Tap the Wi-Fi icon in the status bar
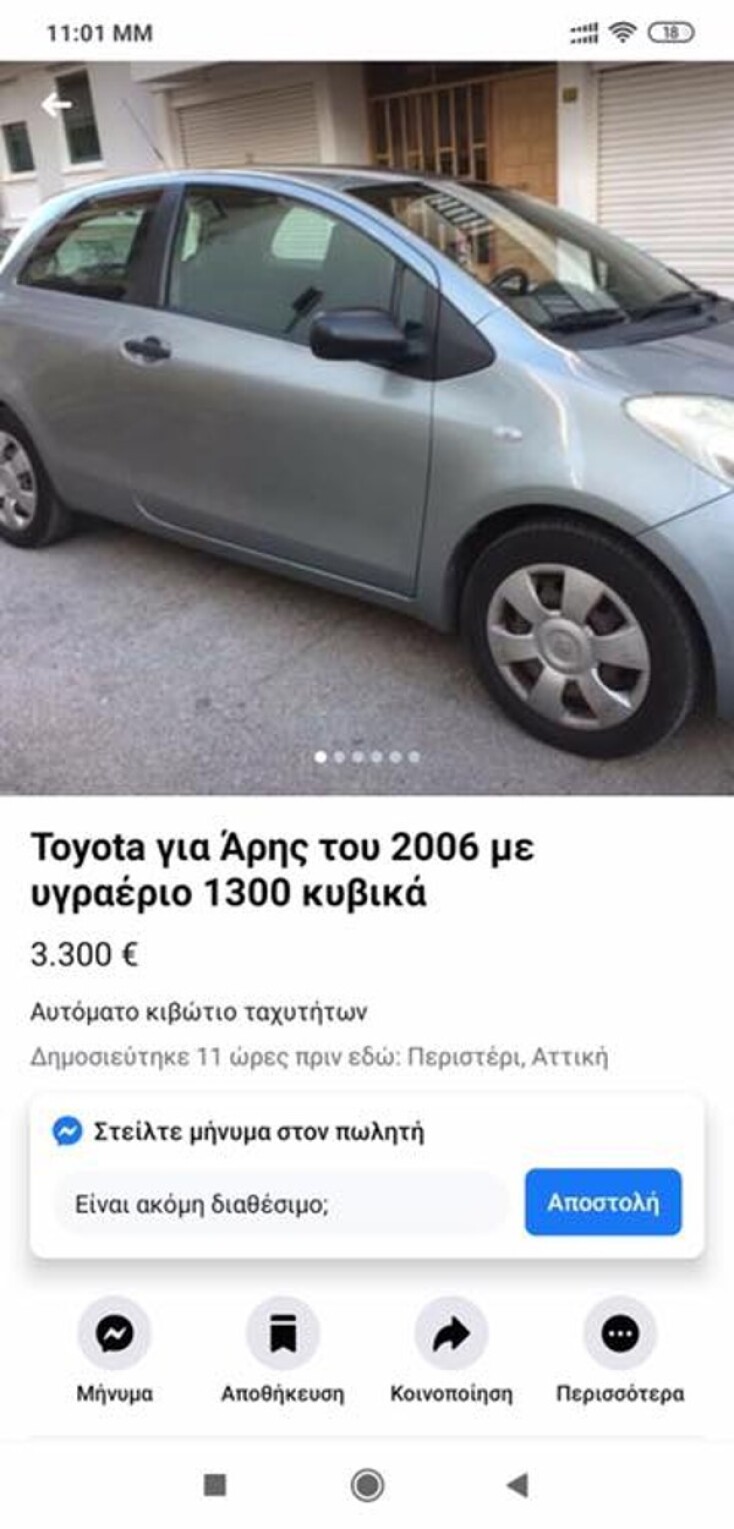This screenshot has height=1529, width=734. click(x=621, y=33)
